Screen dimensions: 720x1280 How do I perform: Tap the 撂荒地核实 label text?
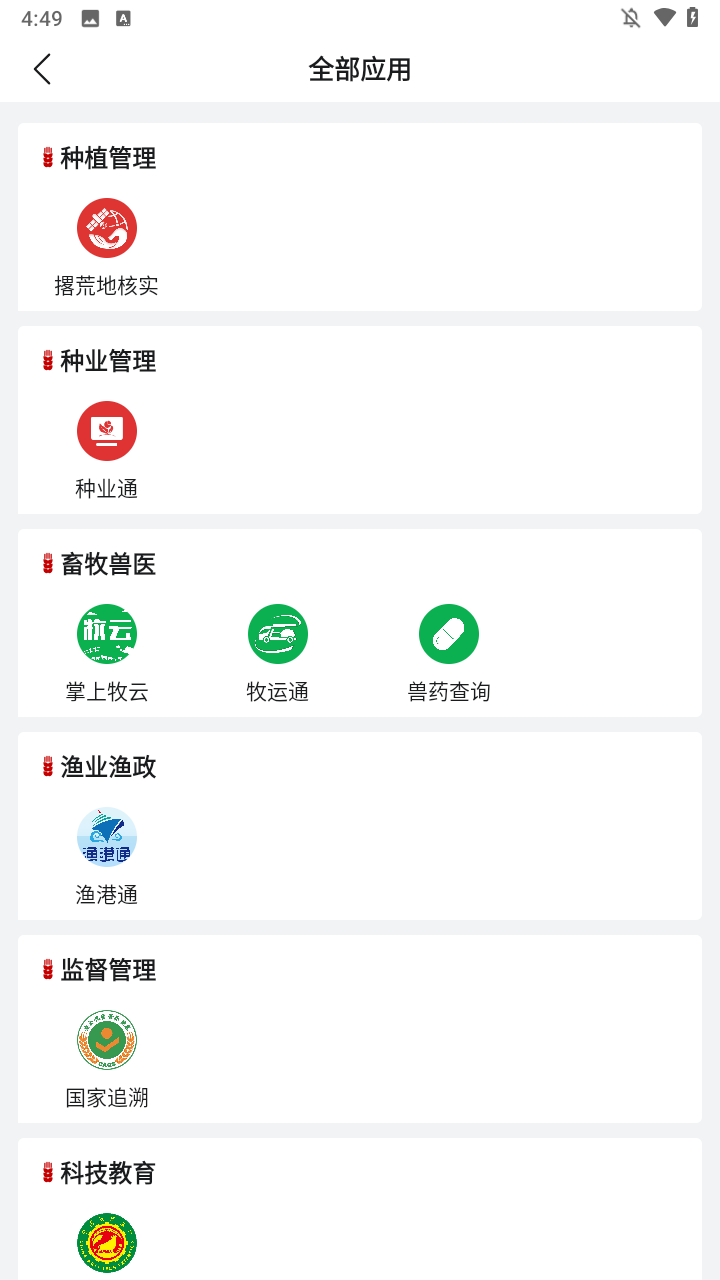[108, 286]
